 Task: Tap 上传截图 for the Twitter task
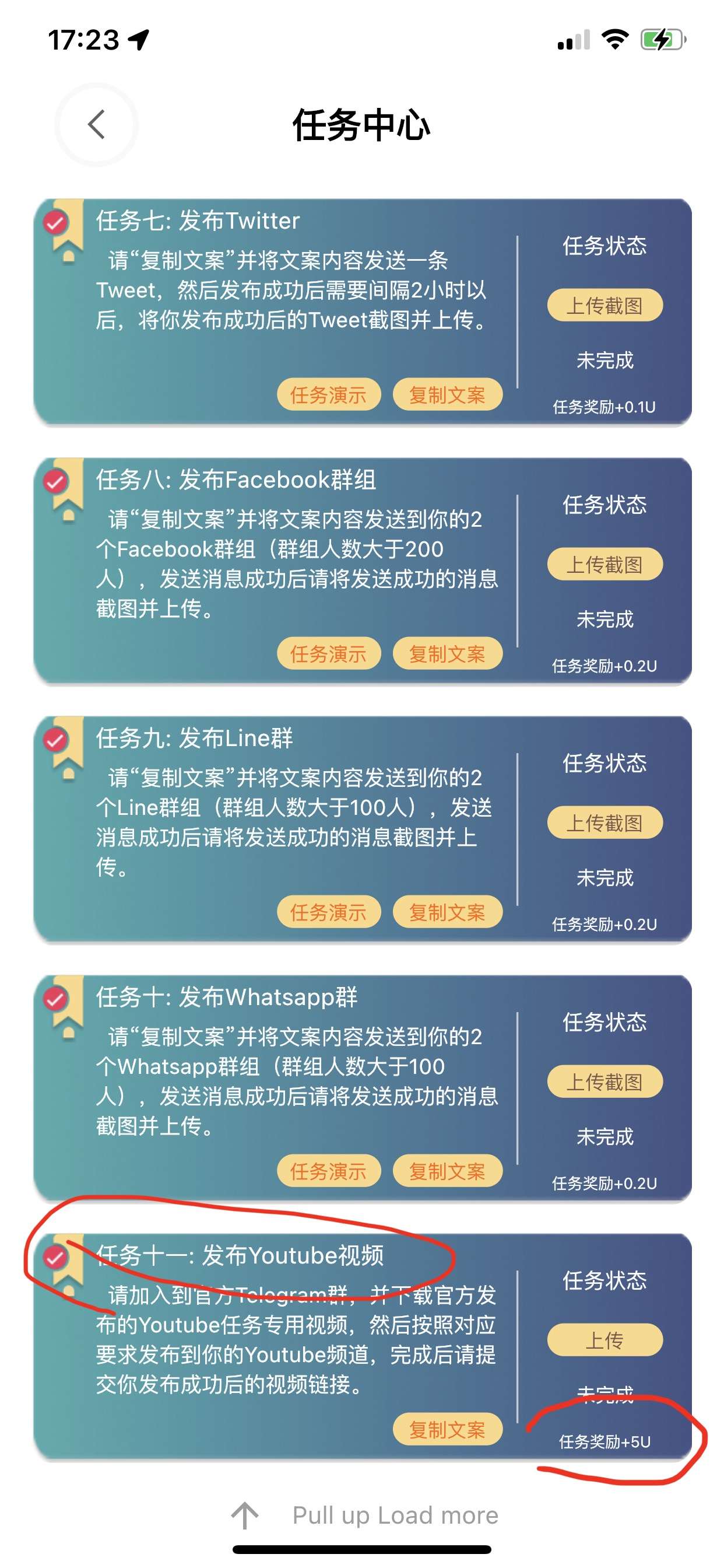604,305
